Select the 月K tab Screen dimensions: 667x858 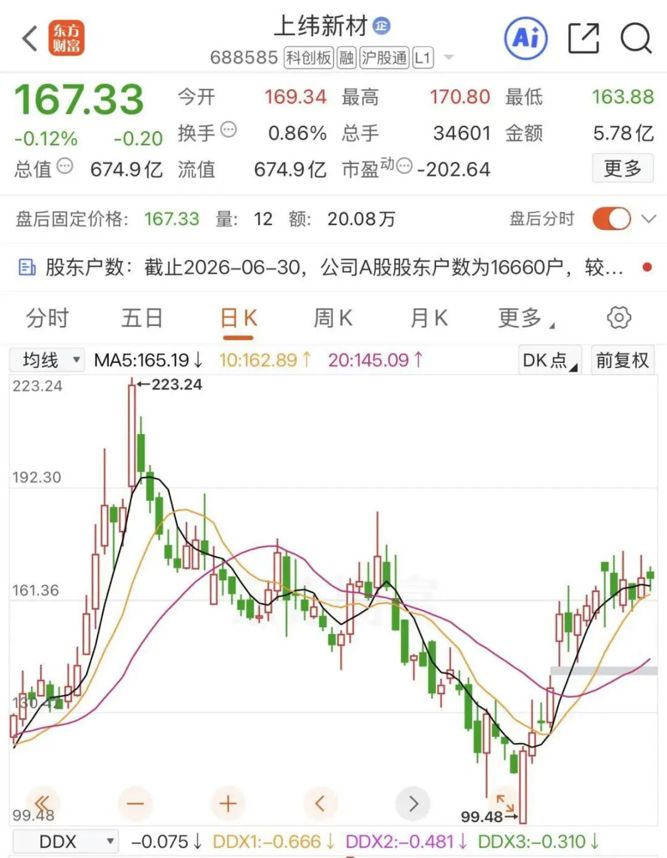[429, 318]
